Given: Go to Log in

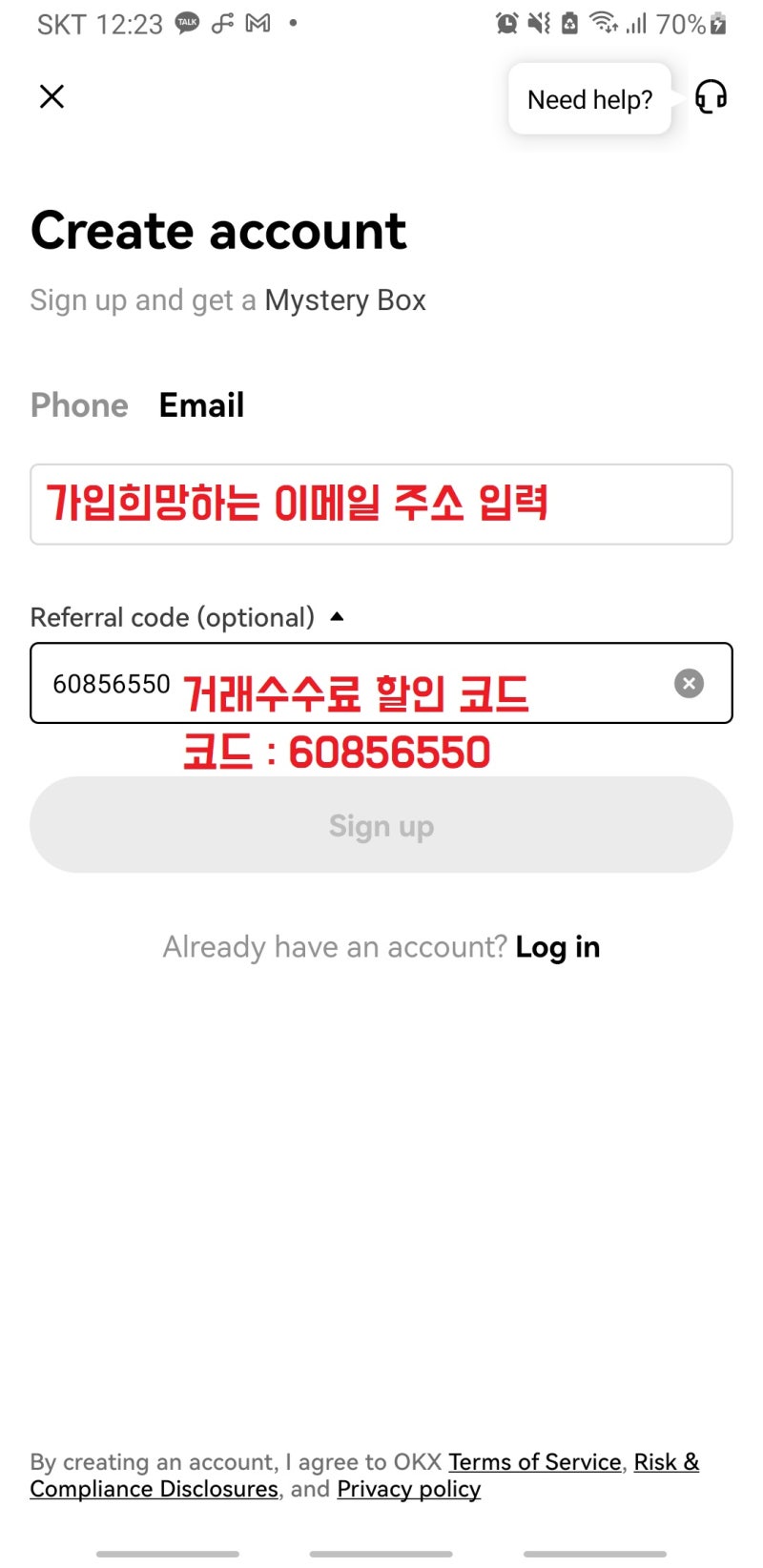Looking at the screenshot, I should point(558,947).
